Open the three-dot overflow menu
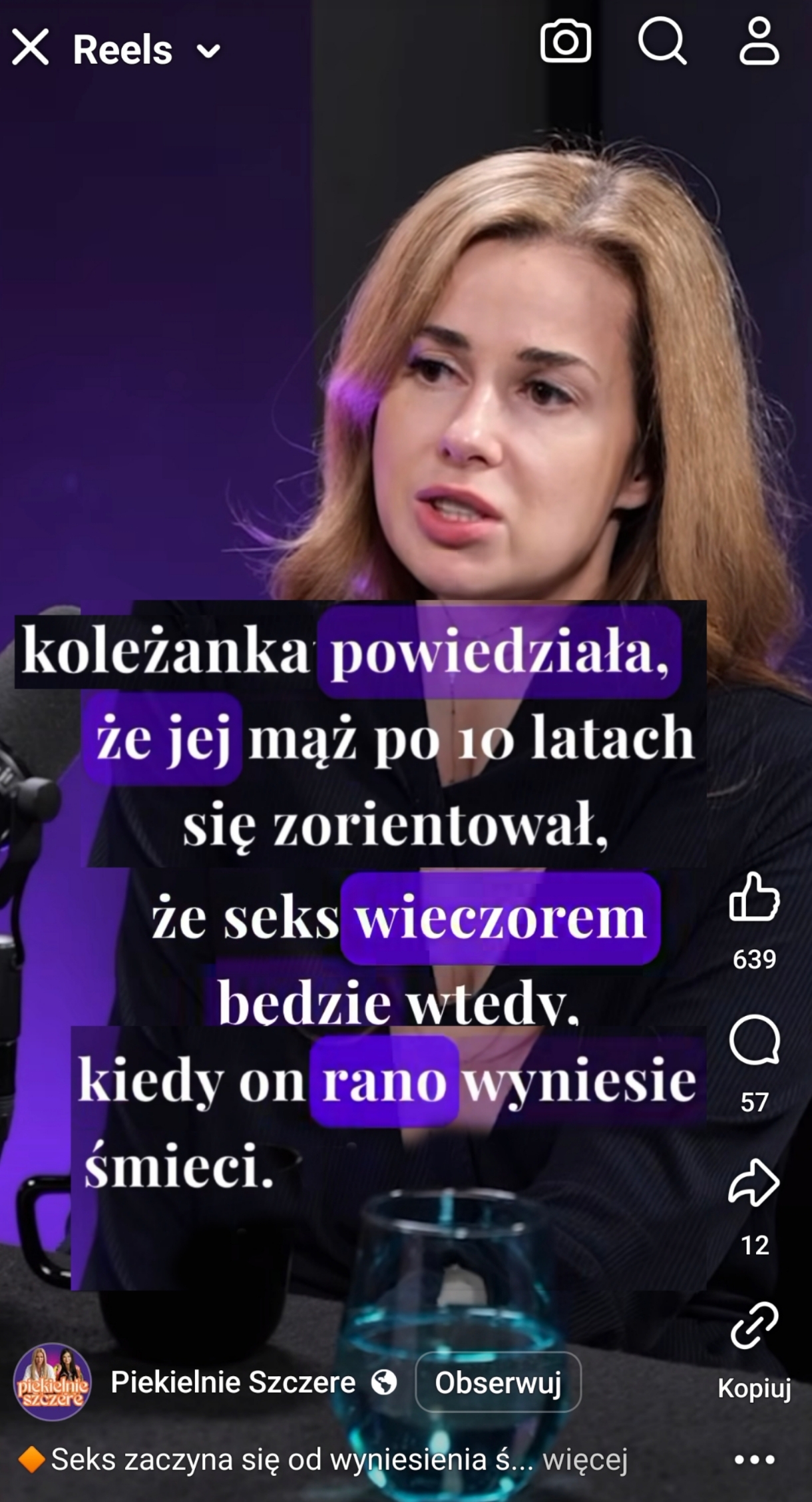 click(754, 1460)
